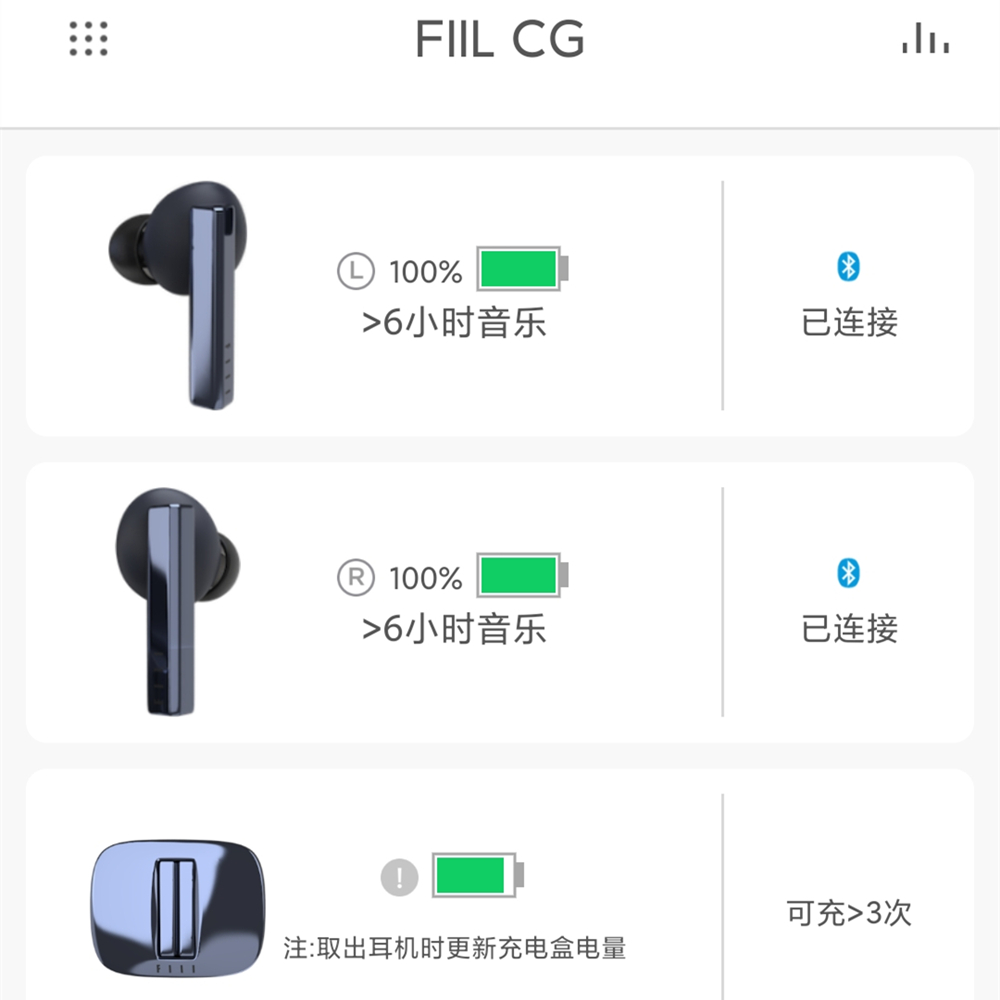Tap the charging case exclamation icon
The image size is (1000, 1000).
(x=400, y=877)
